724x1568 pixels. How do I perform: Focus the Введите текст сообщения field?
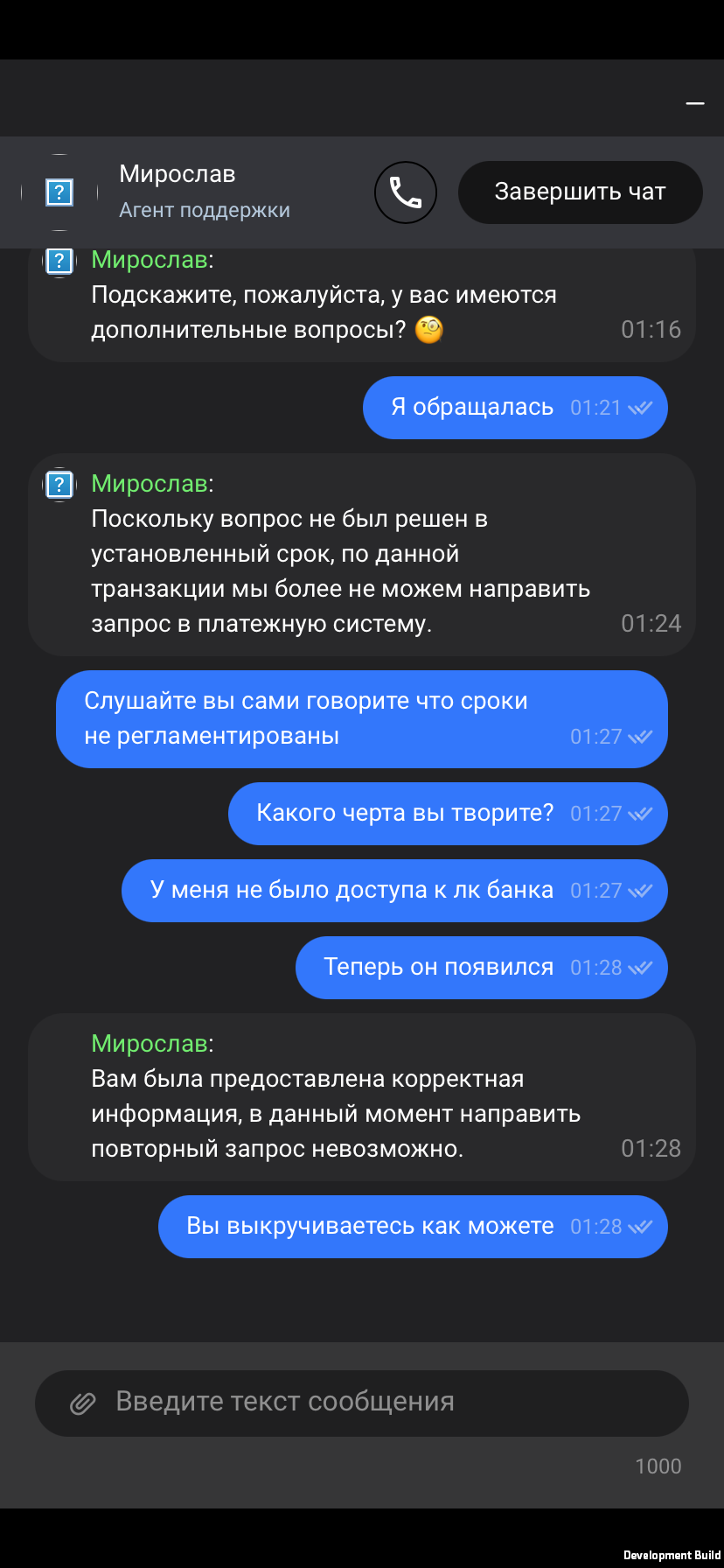(x=385, y=1403)
